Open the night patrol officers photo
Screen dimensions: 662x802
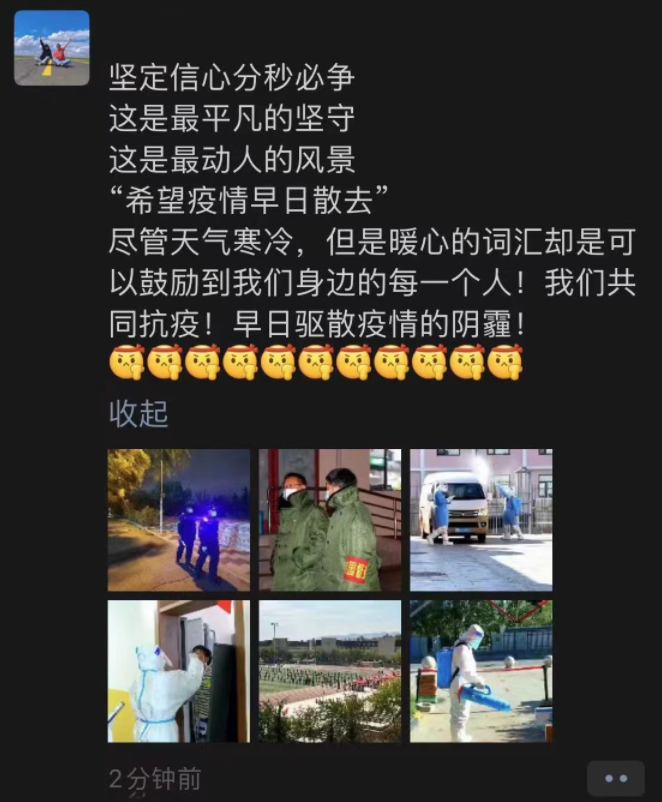(179, 520)
